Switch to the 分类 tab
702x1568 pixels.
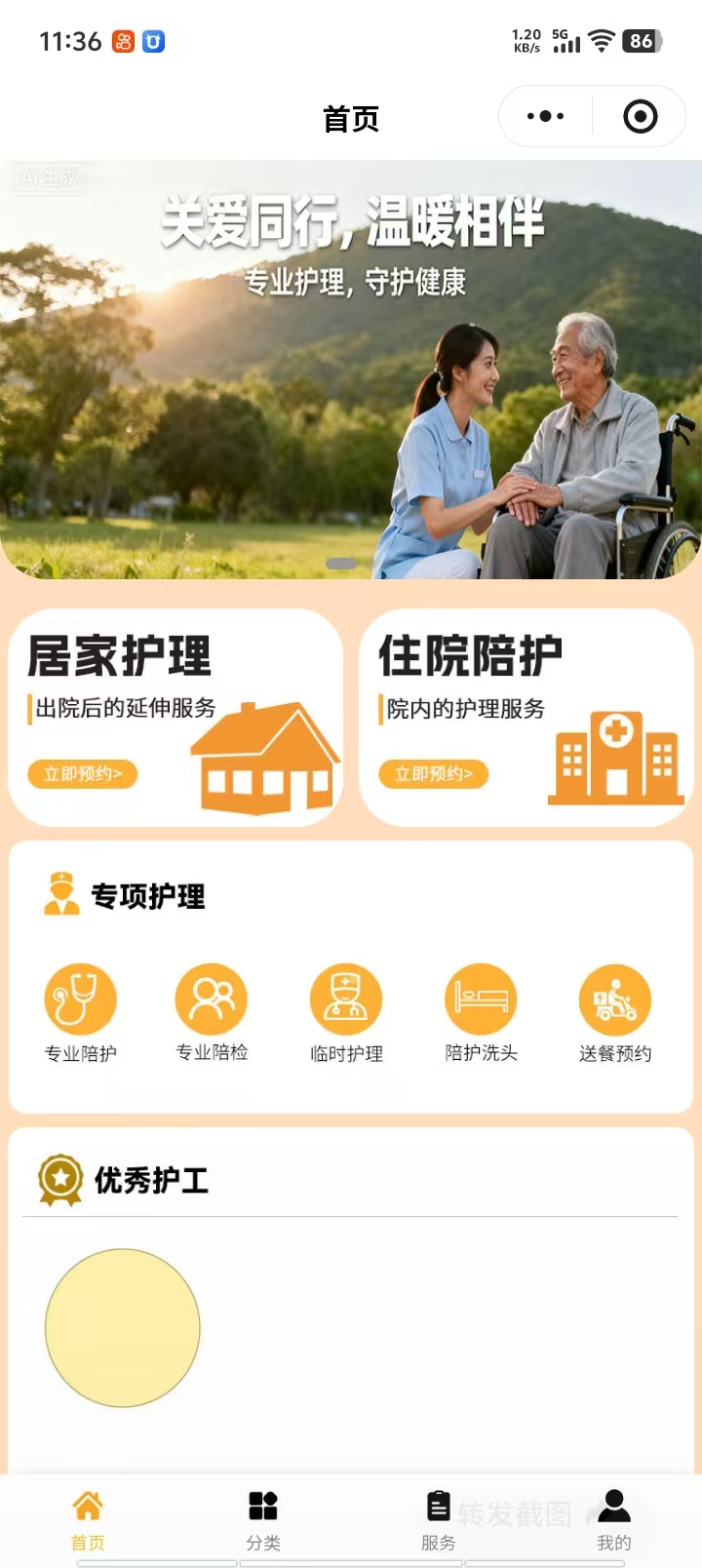pyautogui.click(x=263, y=1519)
